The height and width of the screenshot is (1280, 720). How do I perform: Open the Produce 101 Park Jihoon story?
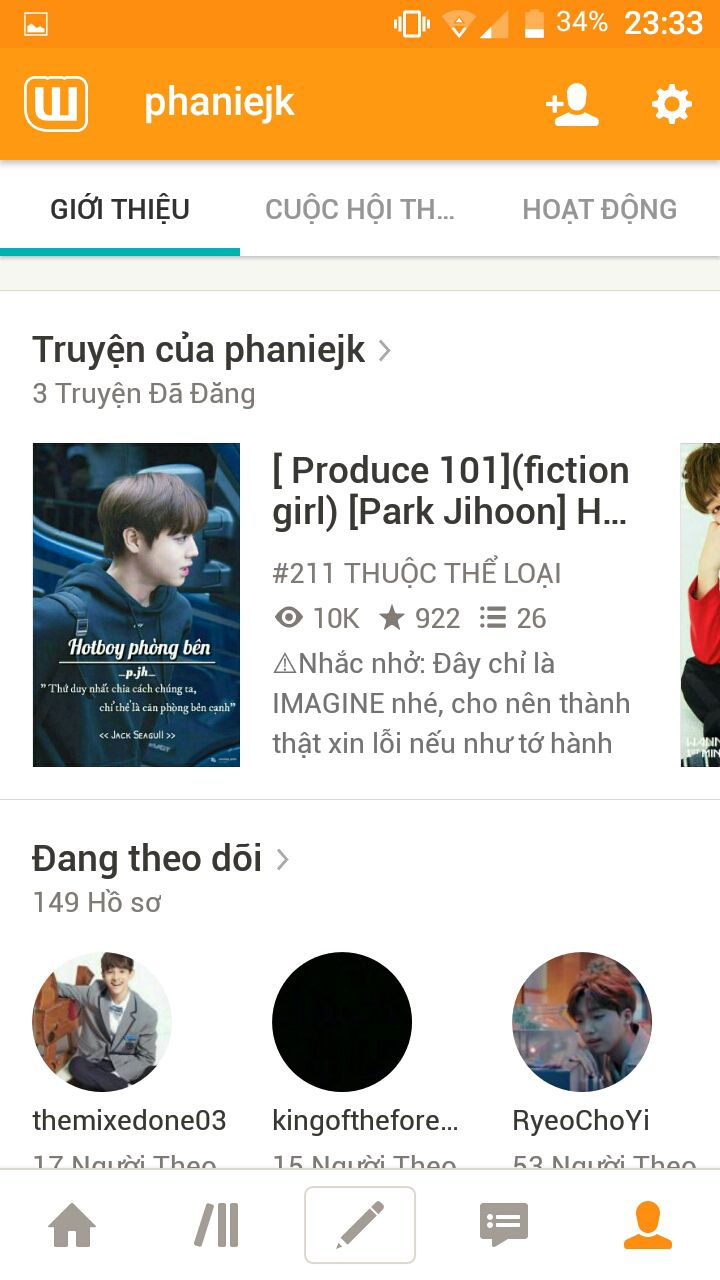point(451,490)
